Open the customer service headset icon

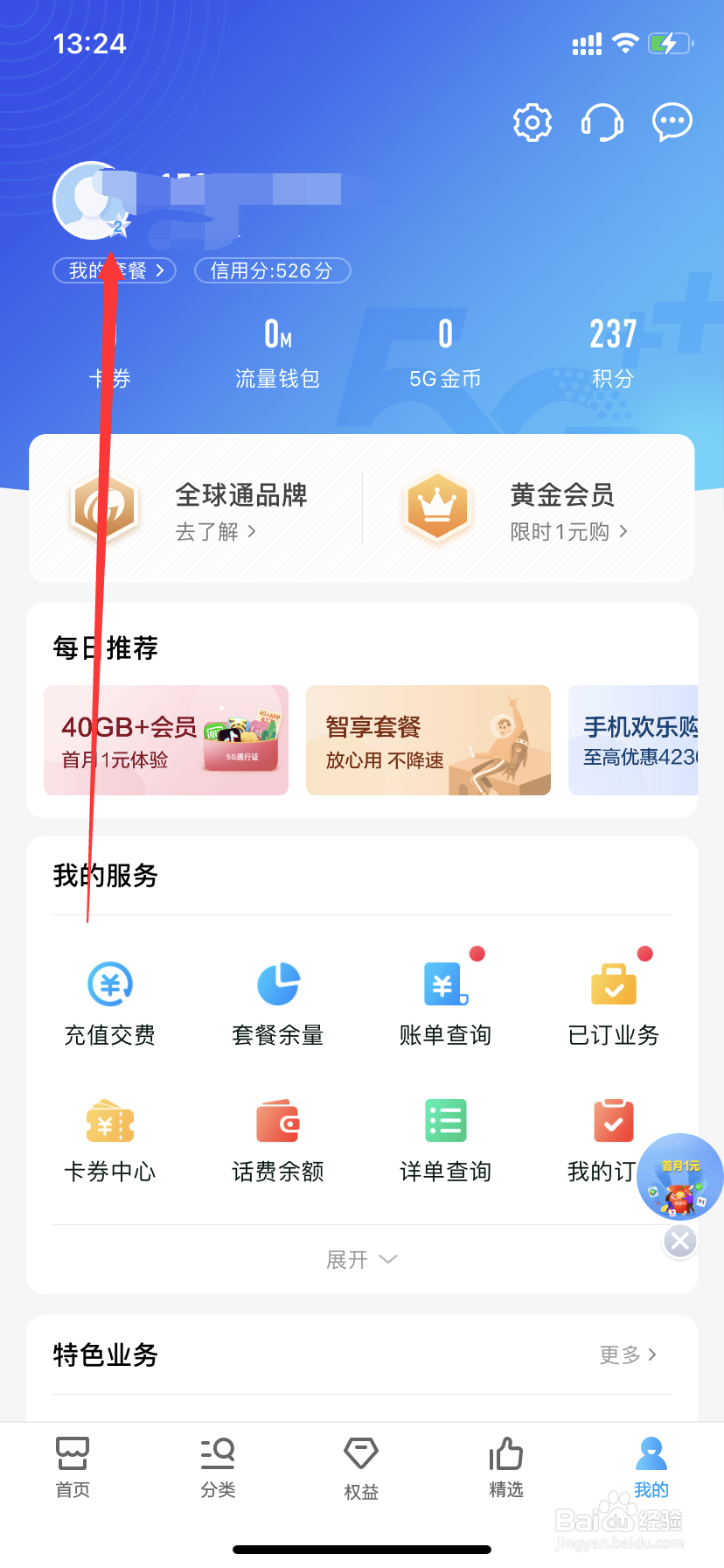pyautogui.click(x=602, y=122)
